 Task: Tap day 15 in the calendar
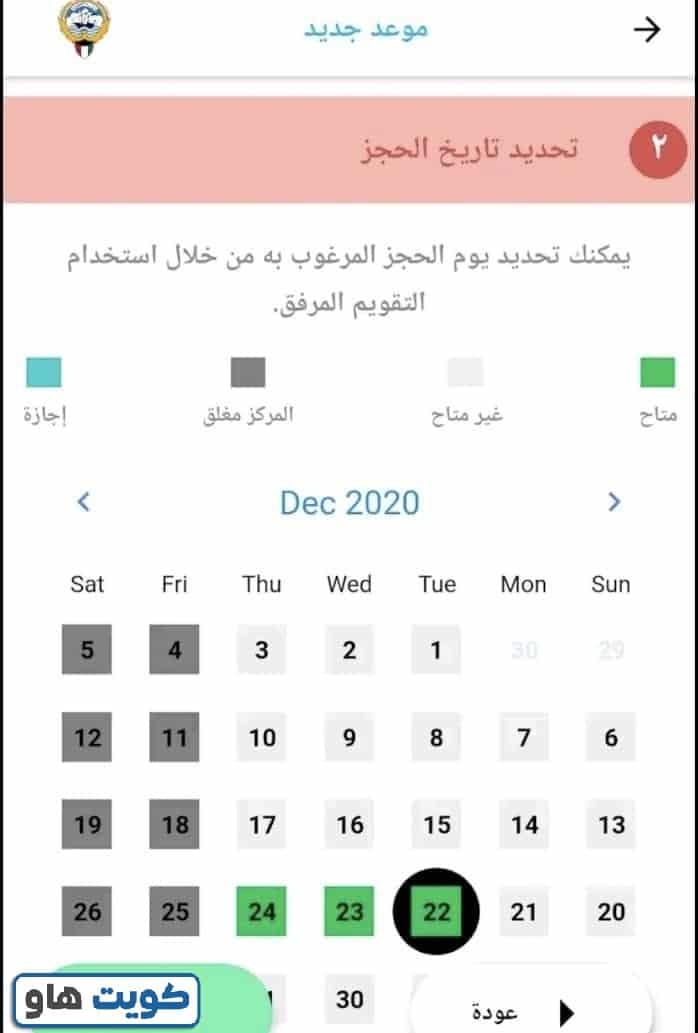coord(437,824)
